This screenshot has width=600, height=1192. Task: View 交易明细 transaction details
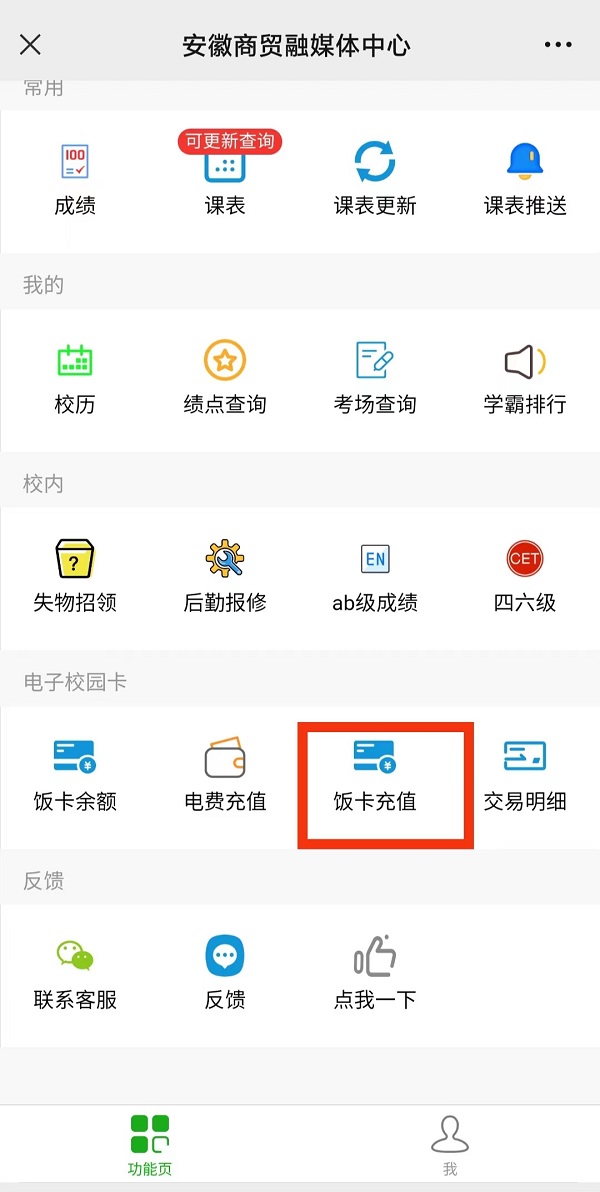pyautogui.click(x=525, y=775)
